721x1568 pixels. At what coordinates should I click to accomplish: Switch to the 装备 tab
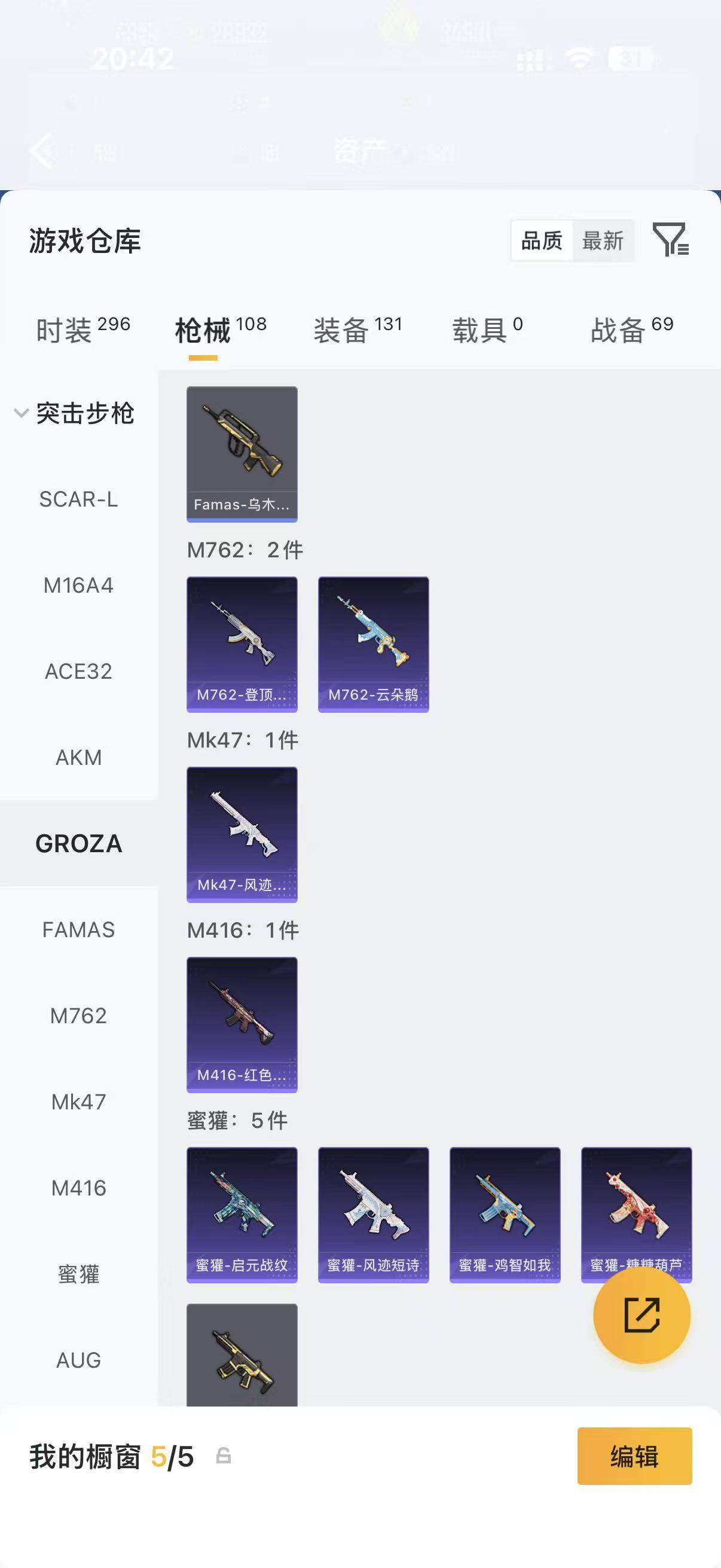coord(358,330)
